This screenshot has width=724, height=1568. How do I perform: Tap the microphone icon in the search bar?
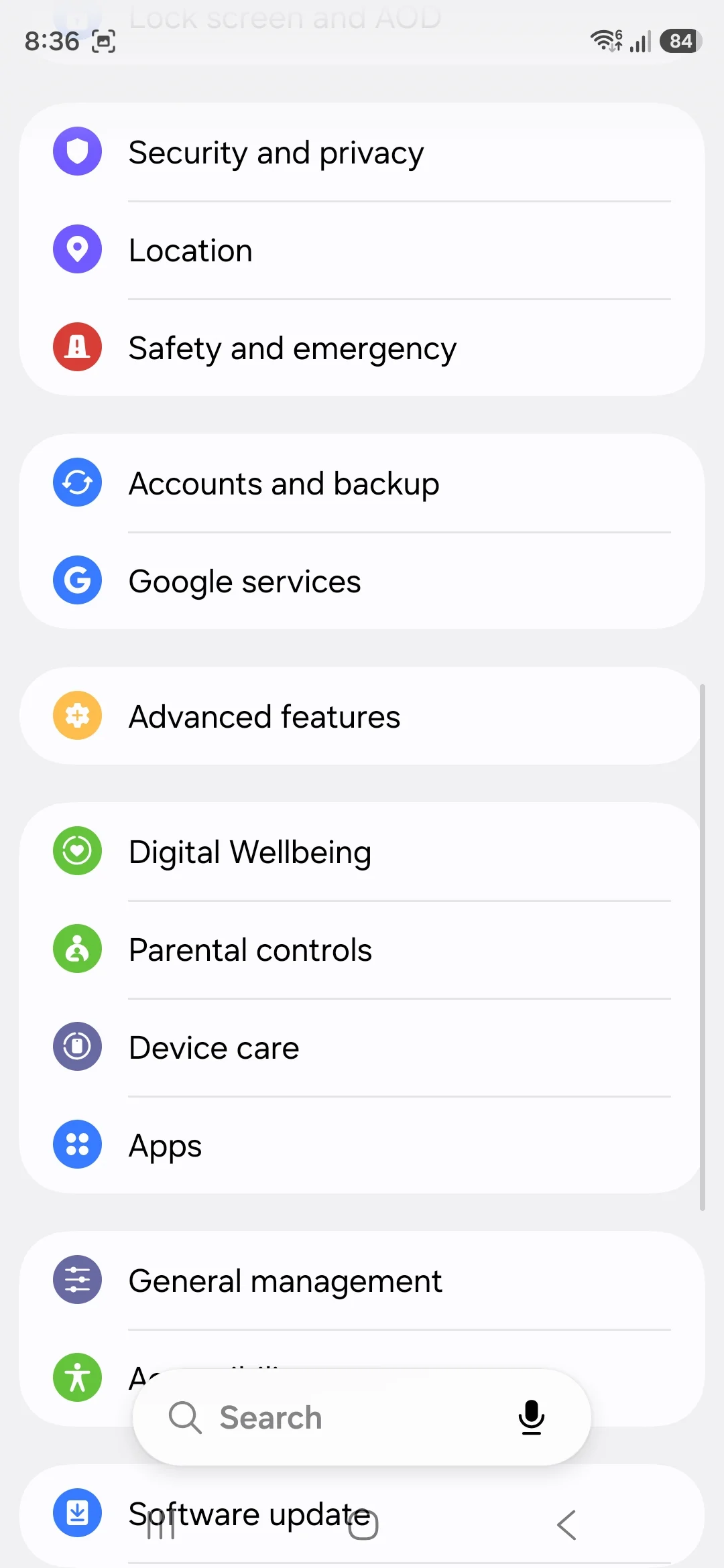[532, 1417]
